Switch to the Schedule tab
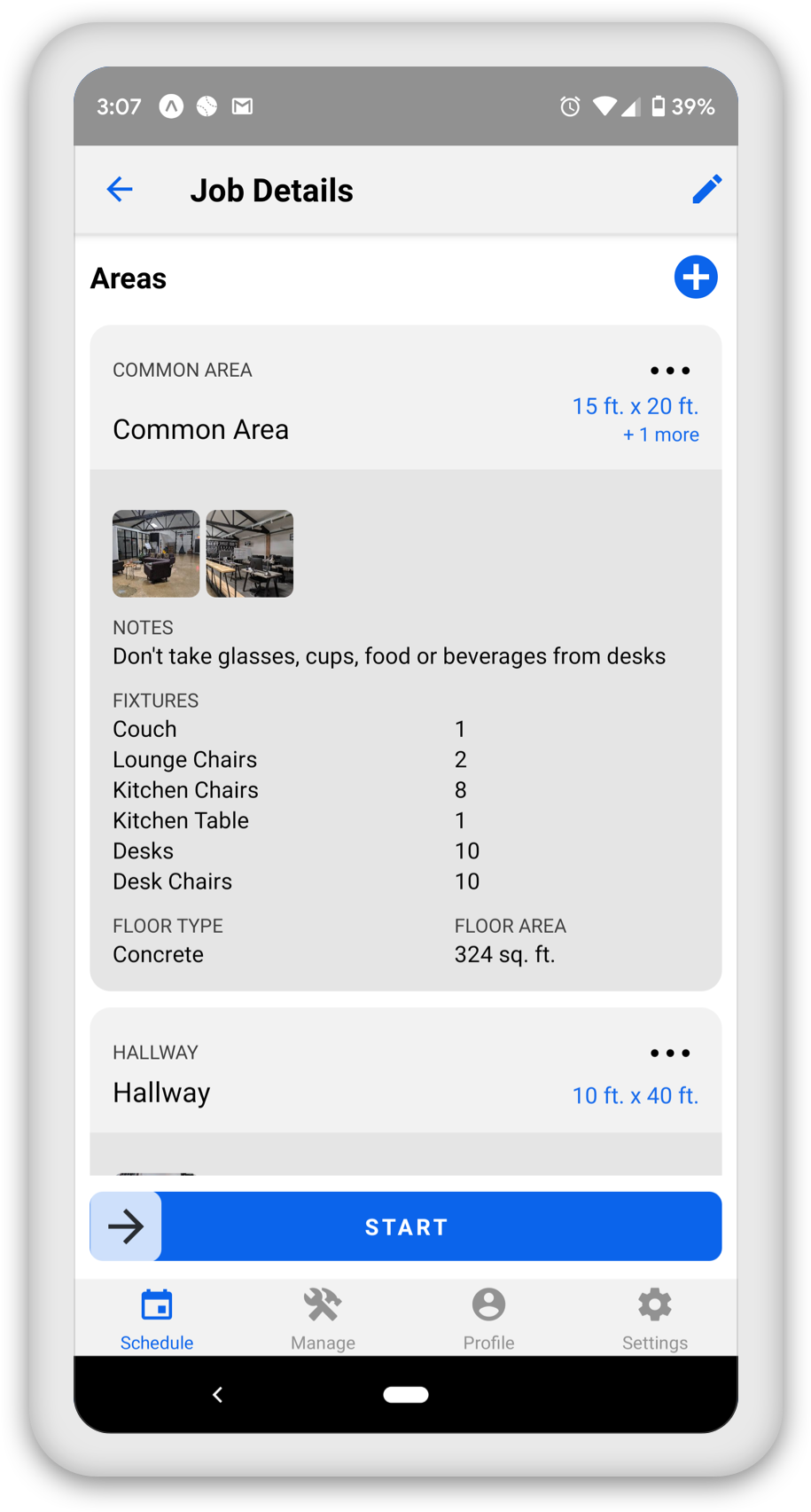811x1512 pixels. point(157,1320)
